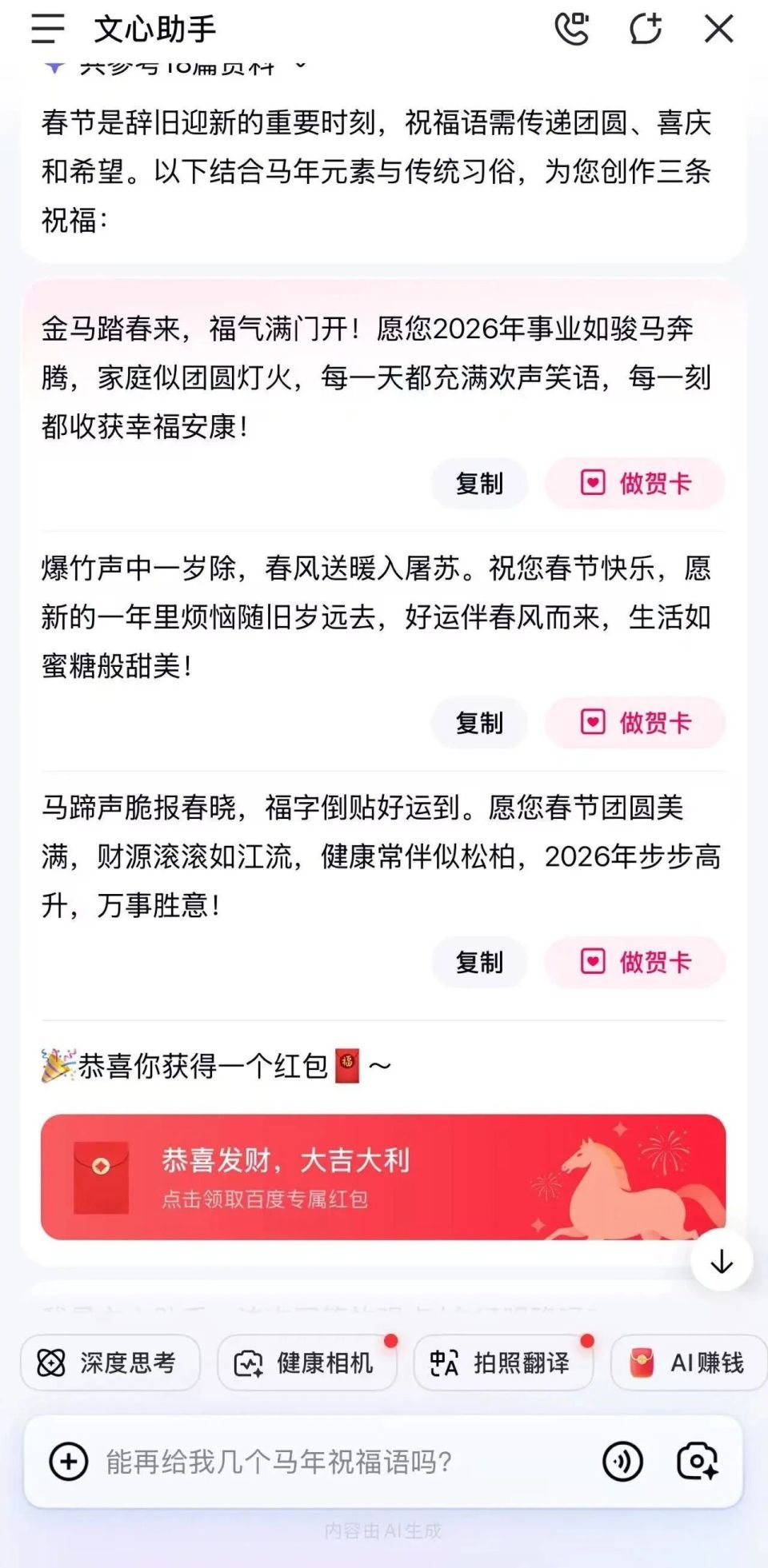Copy the 马蹄声脆 third blessing

tap(478, 963)
